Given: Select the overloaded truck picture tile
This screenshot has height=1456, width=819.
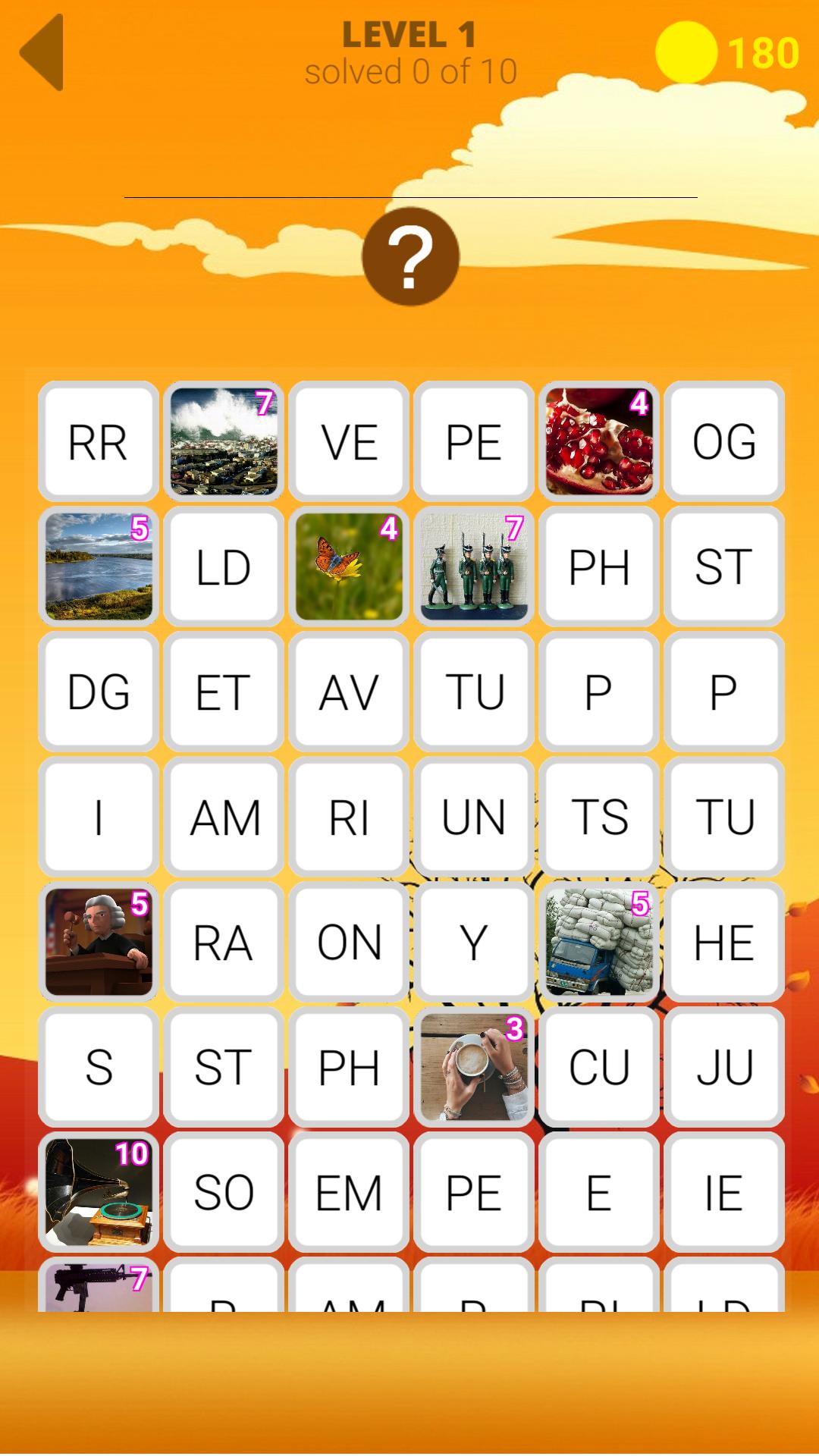Looking at the screenshot, I should tap(599, 942).
